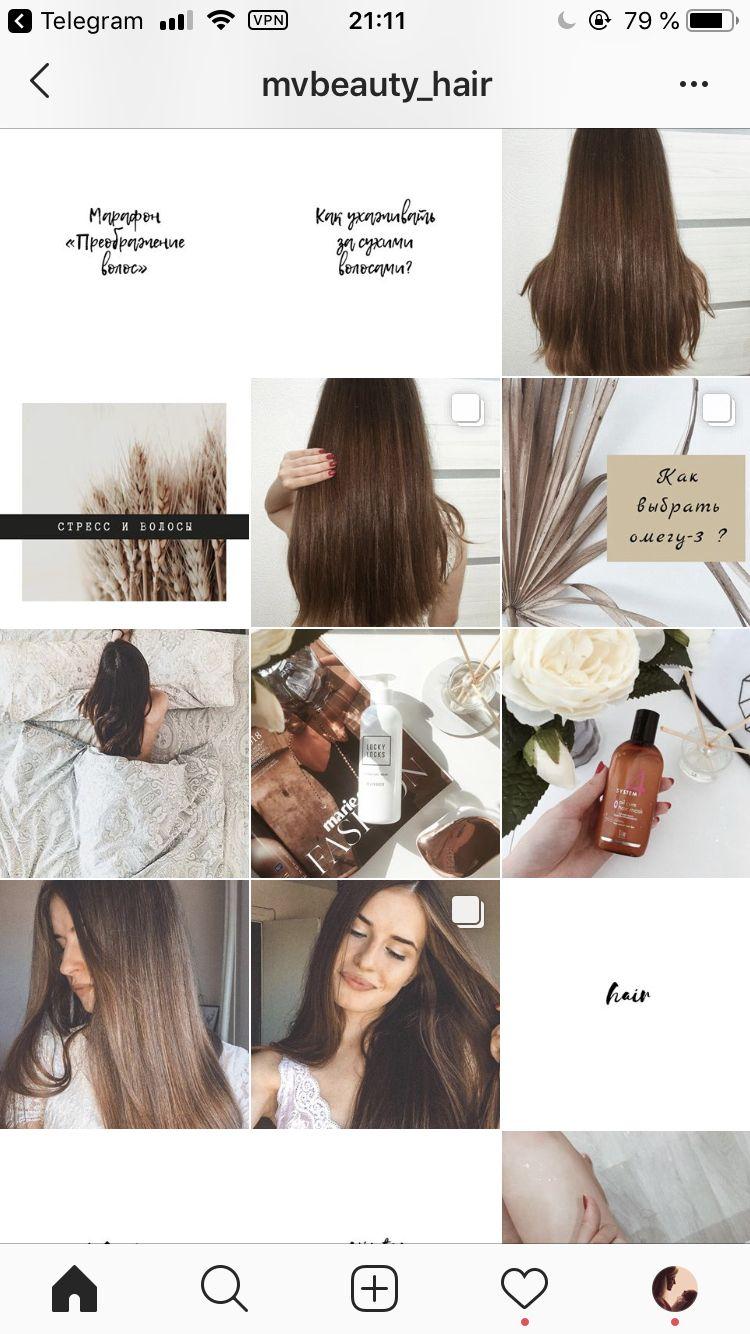Screen dimensions: 750x1334
Task: Switch to the Home feed tab
Action: [75, 1289]
